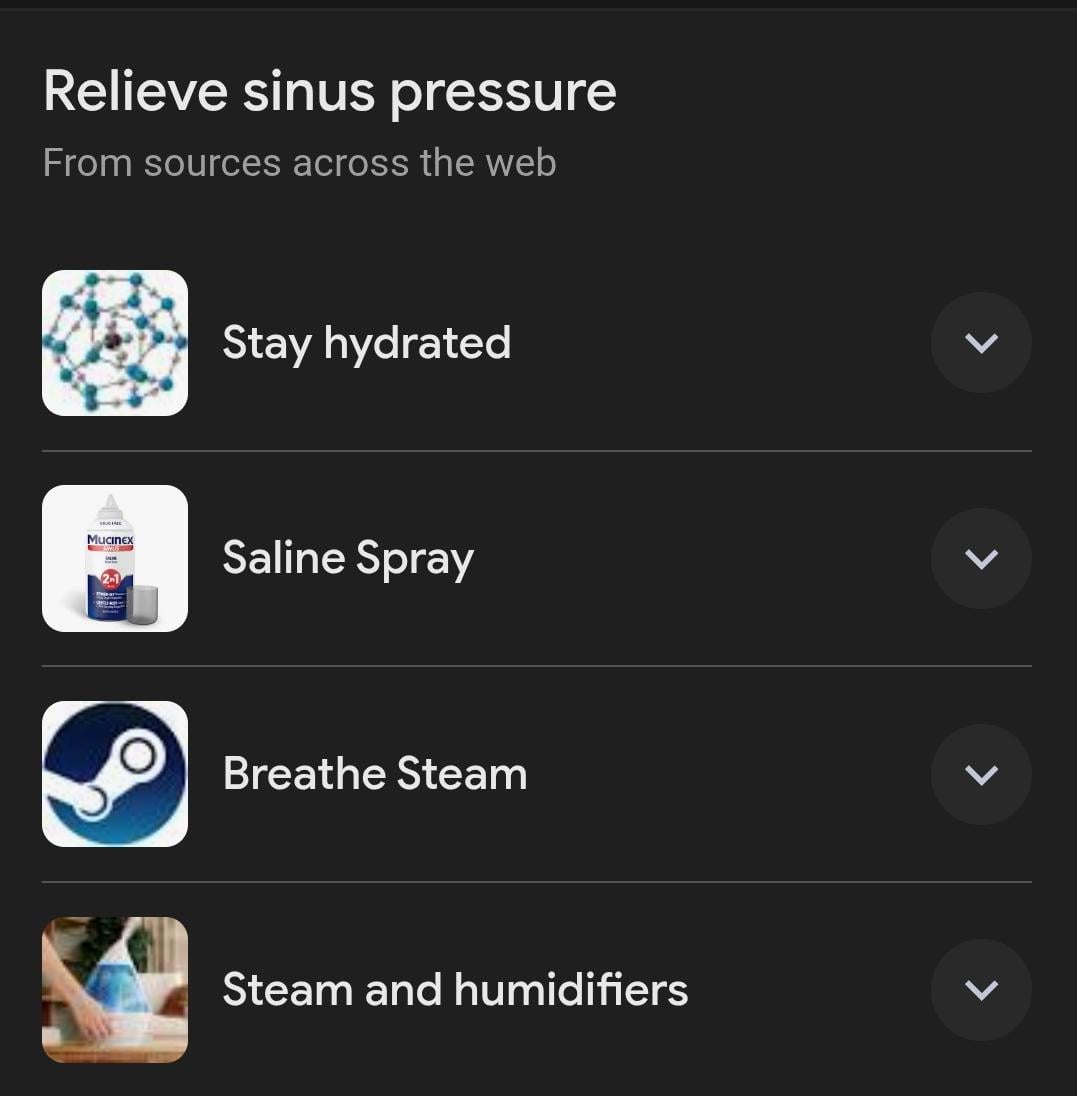Screen dimensions: 1077x1096
Task: Expand the Breathe Steam chevron
Action: pyautogui.click(x=980, y=774)
